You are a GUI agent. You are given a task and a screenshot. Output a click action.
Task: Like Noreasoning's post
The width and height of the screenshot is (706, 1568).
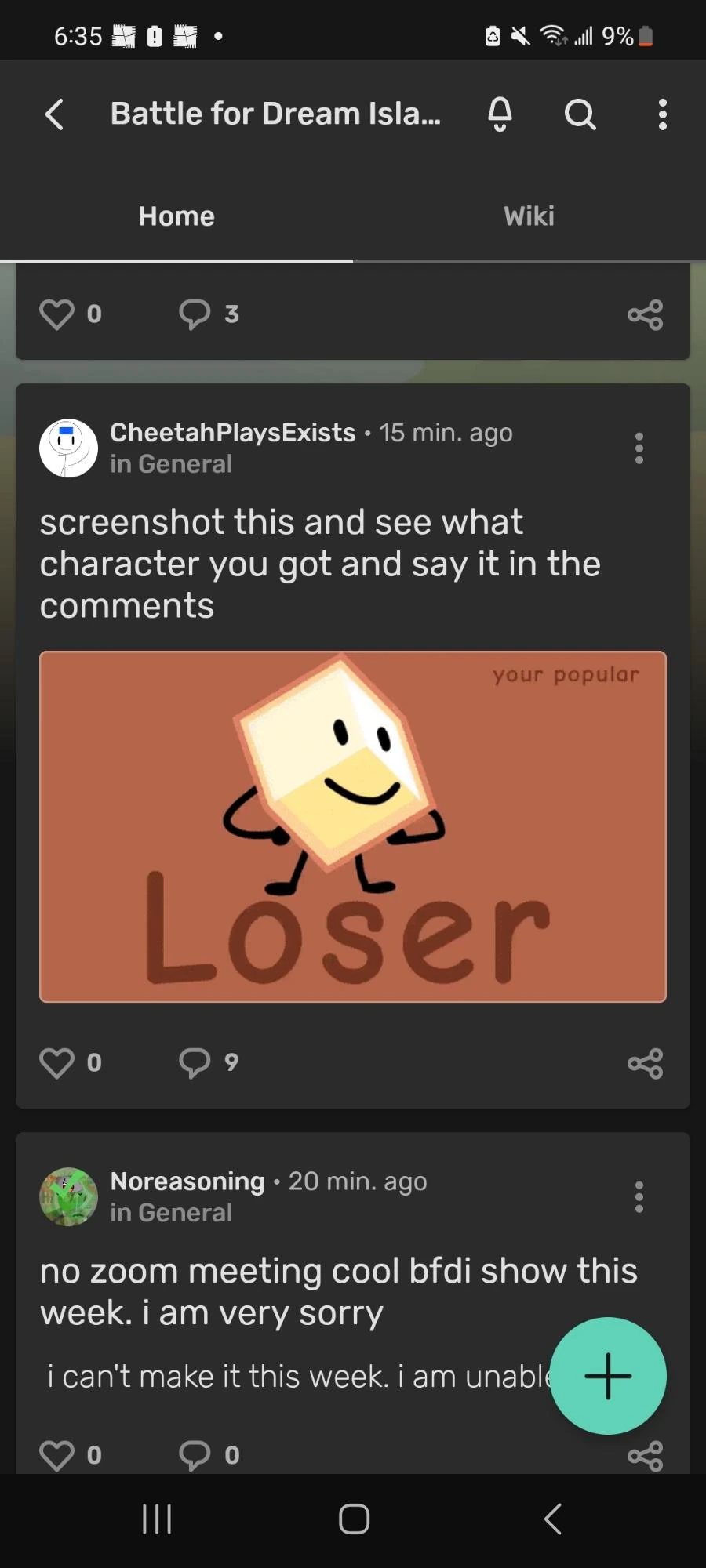click(57, 1455)
